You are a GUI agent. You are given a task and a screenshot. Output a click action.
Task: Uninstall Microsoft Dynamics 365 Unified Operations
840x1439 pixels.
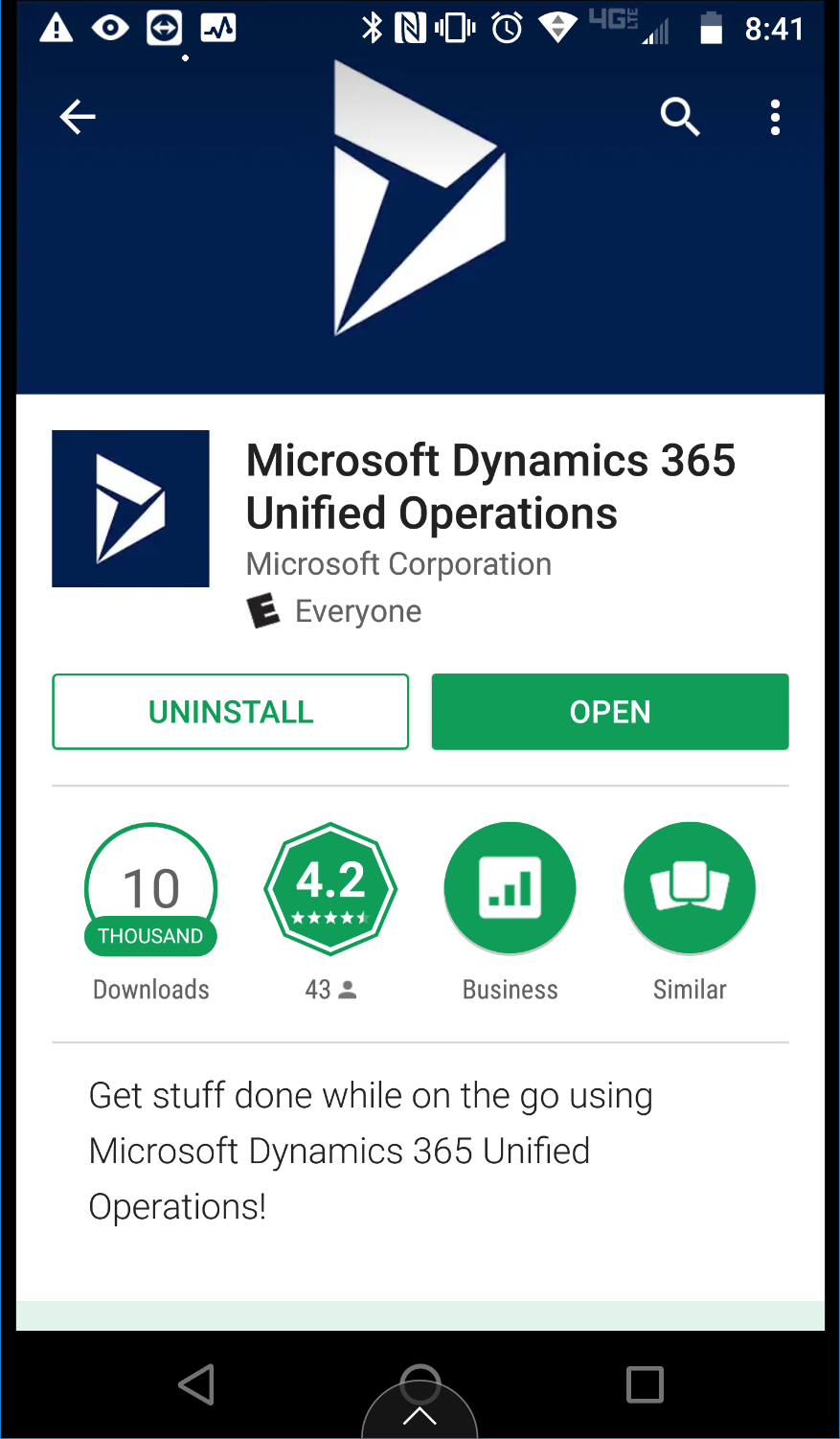[x=231, y=712]
